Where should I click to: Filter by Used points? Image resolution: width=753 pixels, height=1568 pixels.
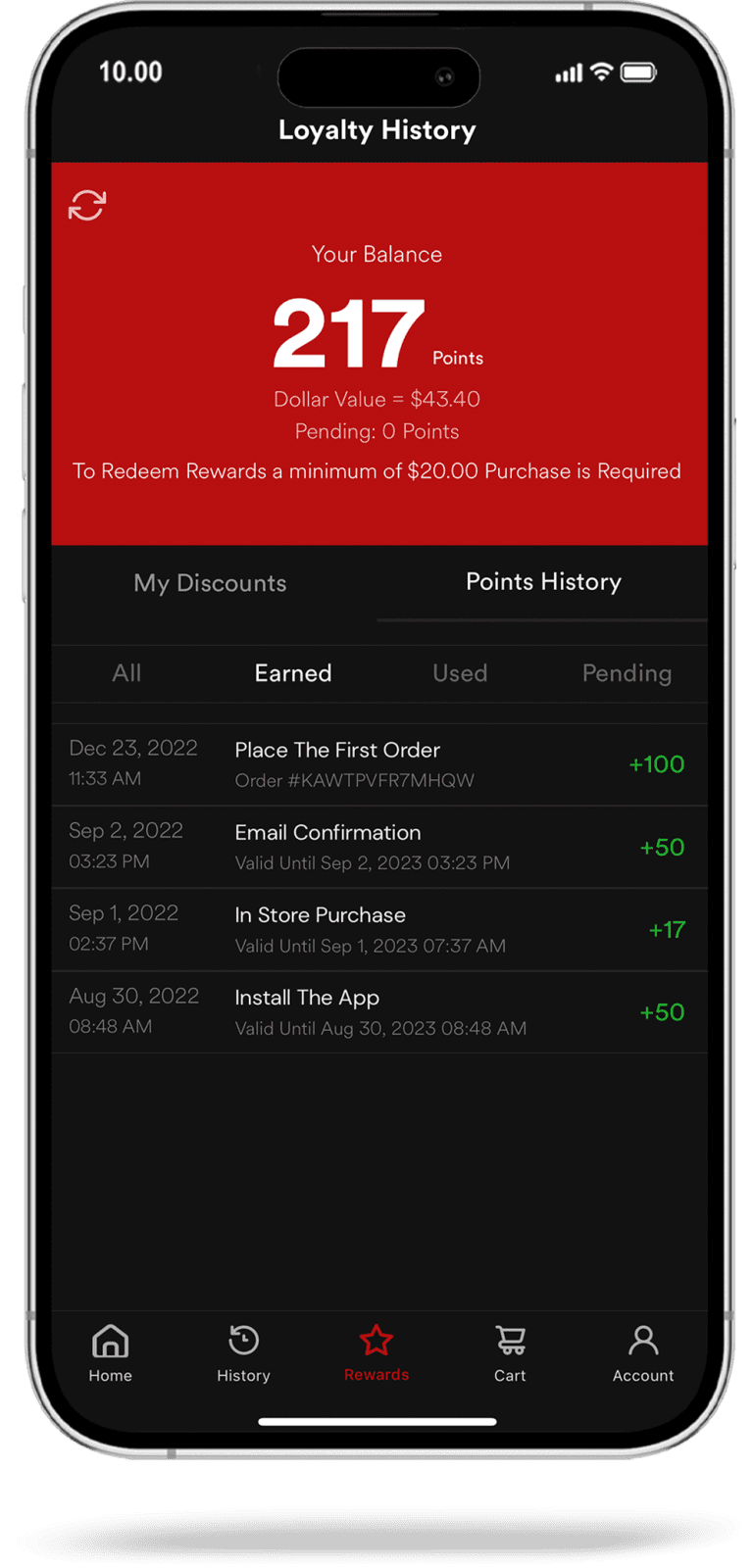click(460, 673)
